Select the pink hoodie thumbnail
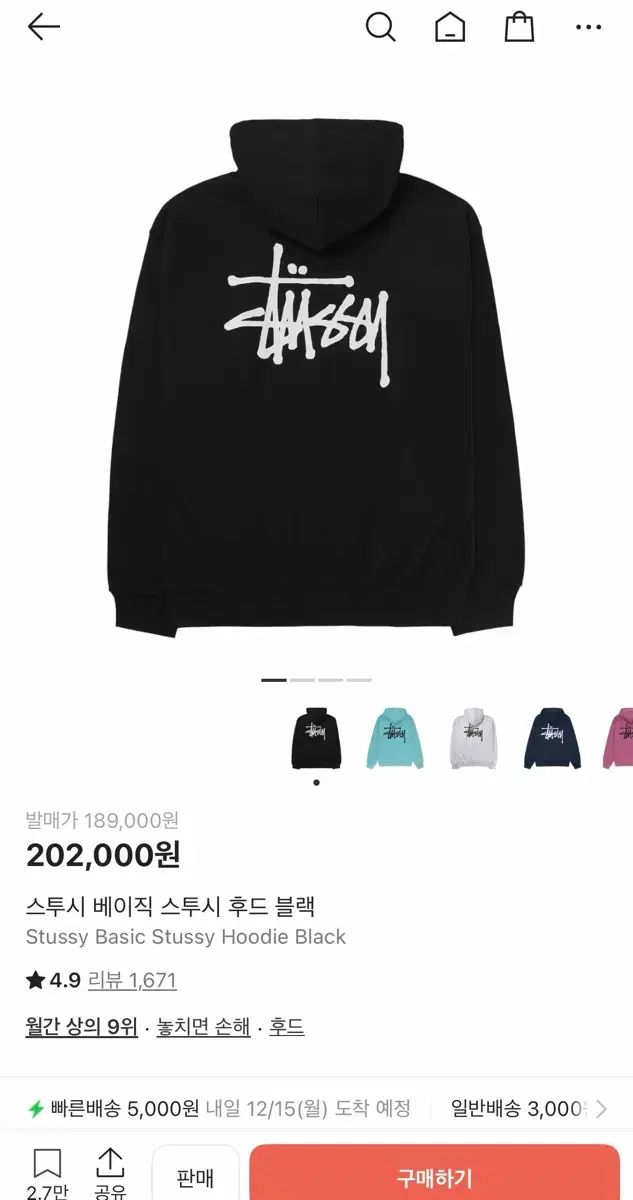This screenshot has height=1200, width=633. 619,738
